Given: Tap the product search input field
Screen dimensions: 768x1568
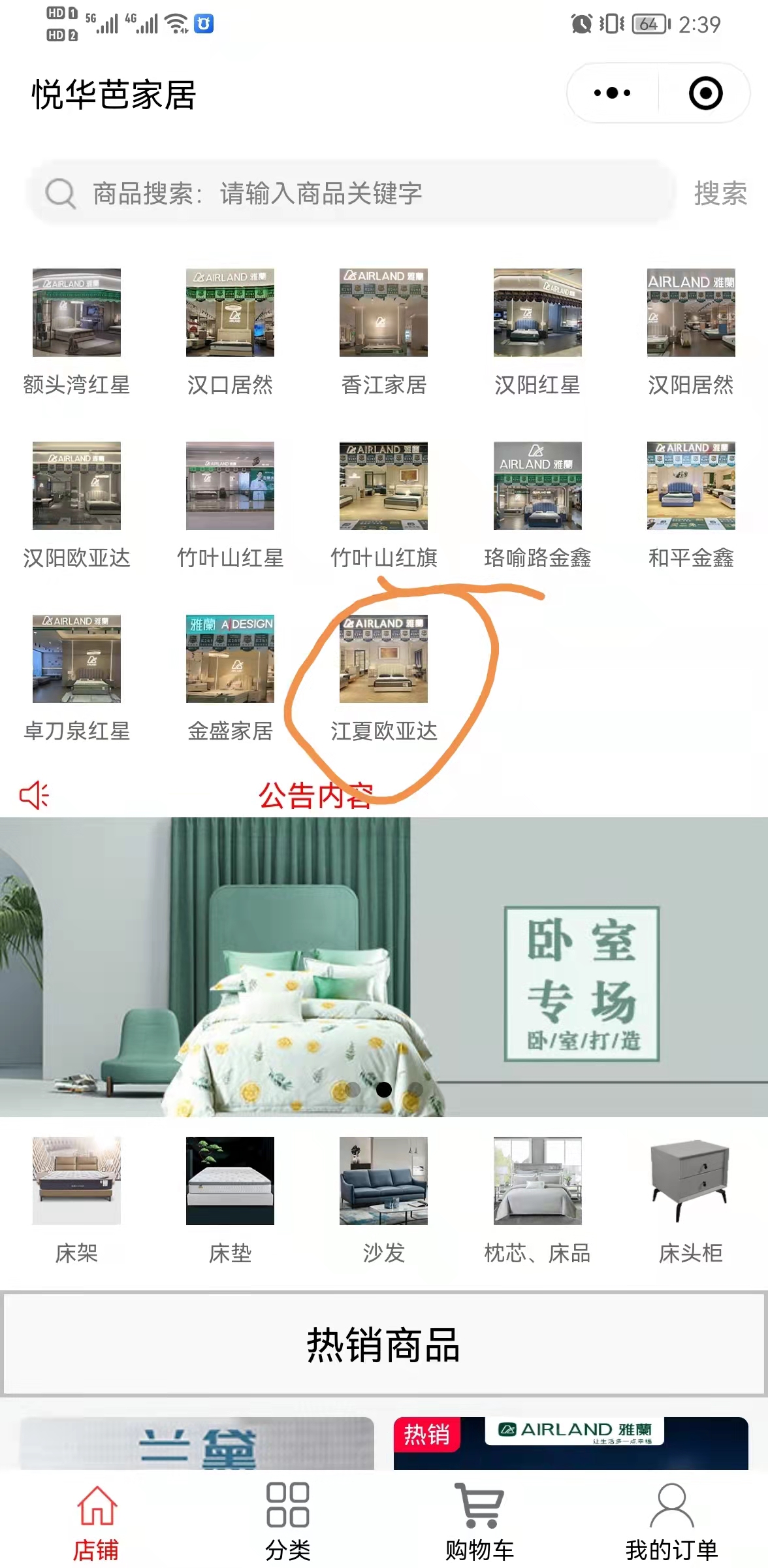Looking at the screenshot, I should 353,193.
